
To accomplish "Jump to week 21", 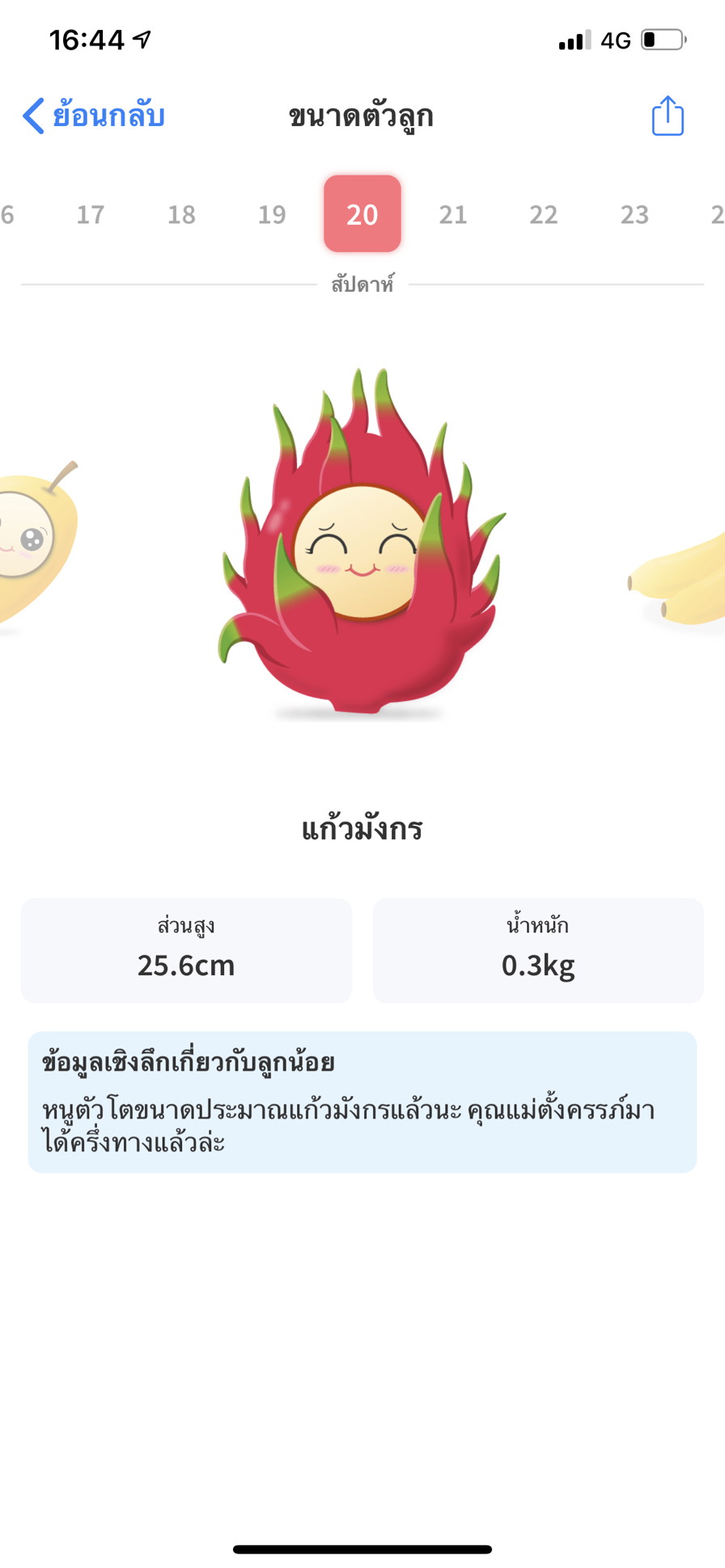I will click(453, 214).
